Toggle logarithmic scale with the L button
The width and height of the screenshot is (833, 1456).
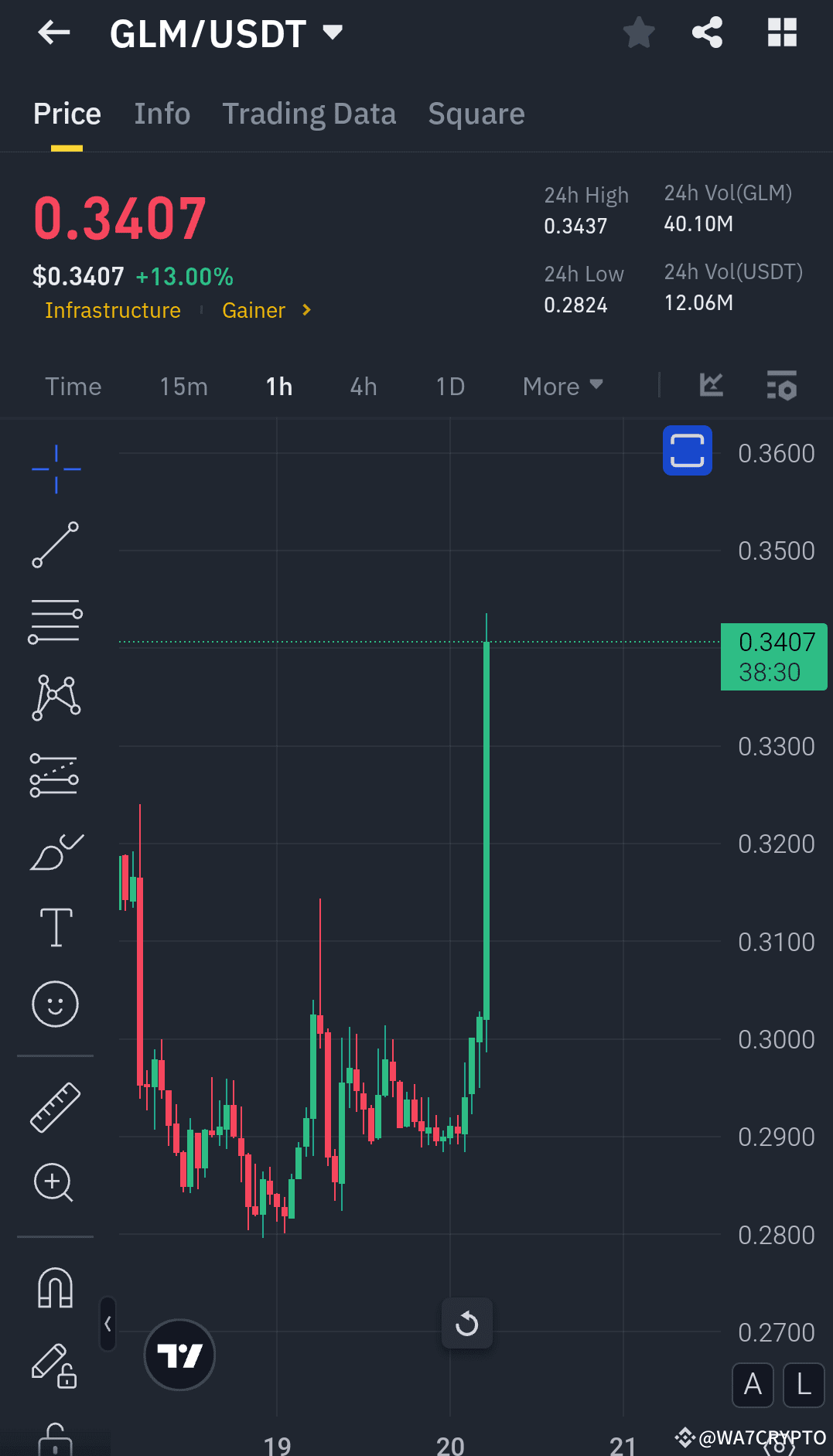pyautogui.click(x=803, y=1385)
